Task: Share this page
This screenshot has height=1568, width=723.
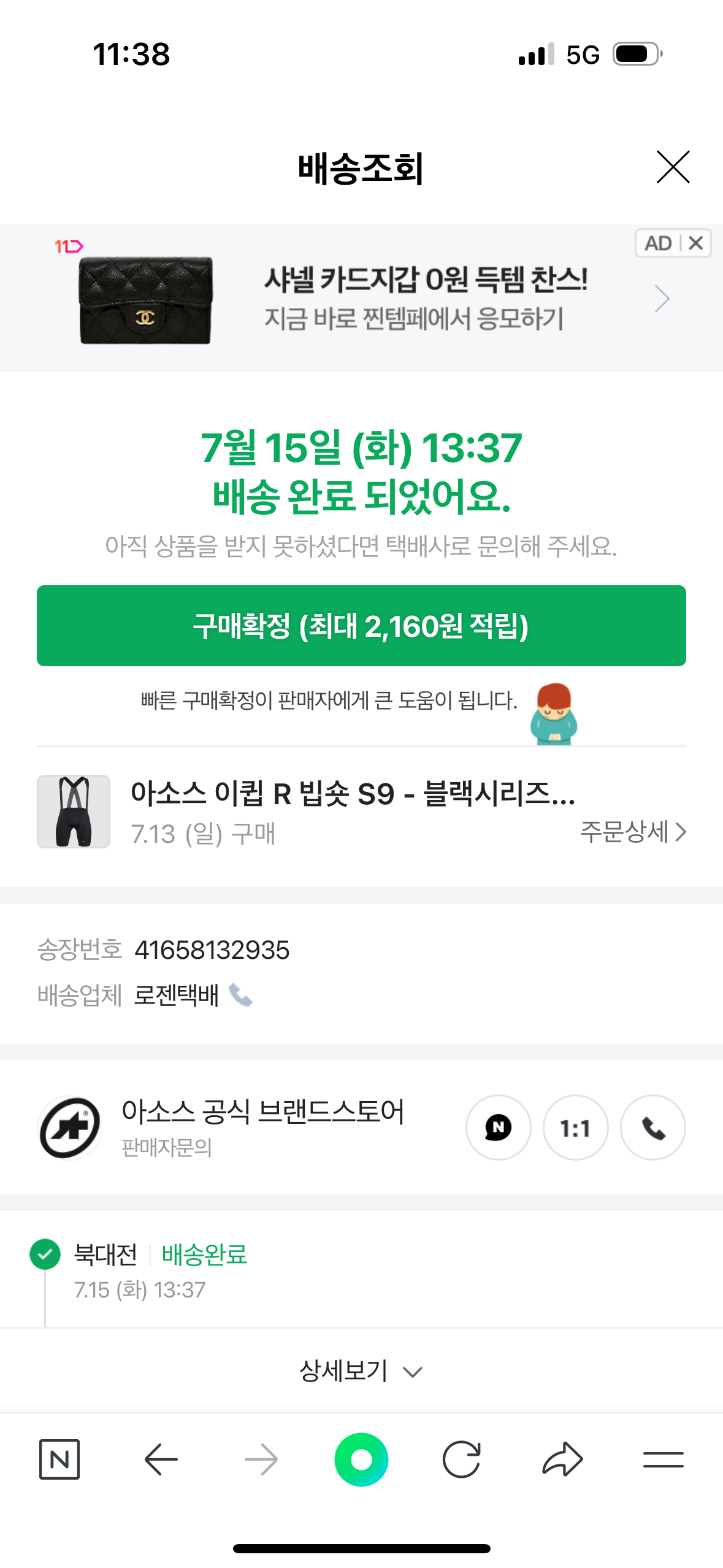Action: click(x=562, y=1459)
